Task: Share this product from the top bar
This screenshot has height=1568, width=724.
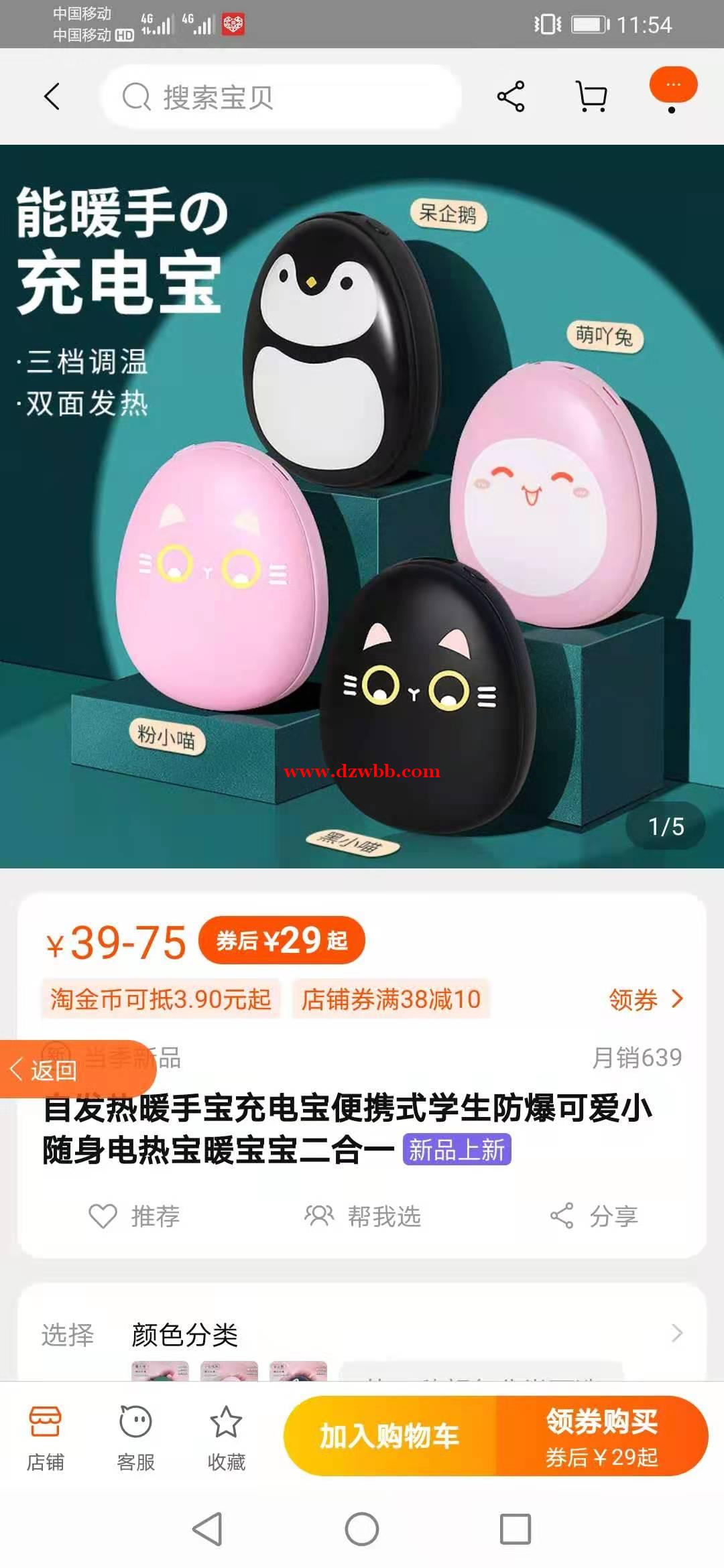Action: [511, 96]
